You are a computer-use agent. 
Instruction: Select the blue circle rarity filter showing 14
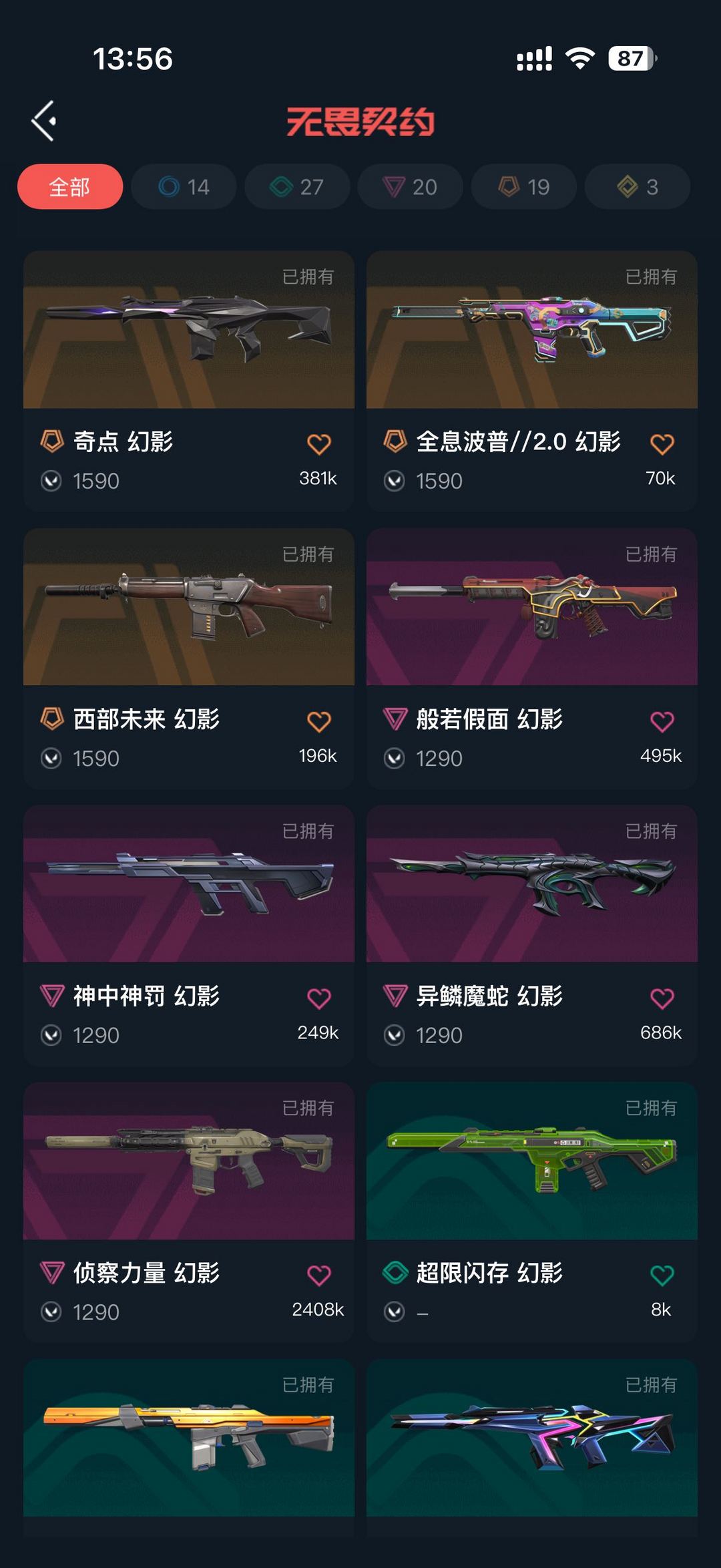tap(183, 187)
